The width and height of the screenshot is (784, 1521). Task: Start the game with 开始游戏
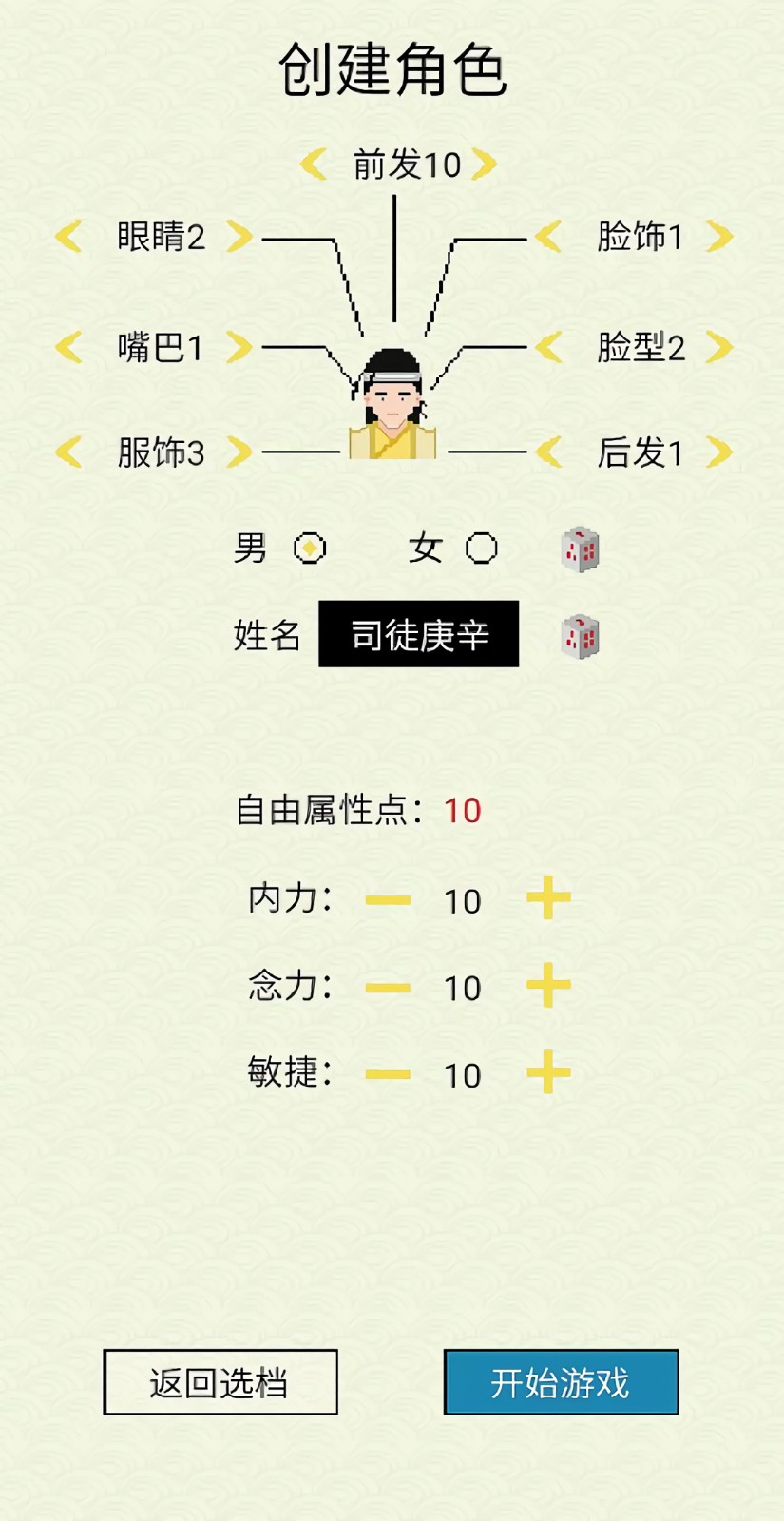tap(561, 1382)
